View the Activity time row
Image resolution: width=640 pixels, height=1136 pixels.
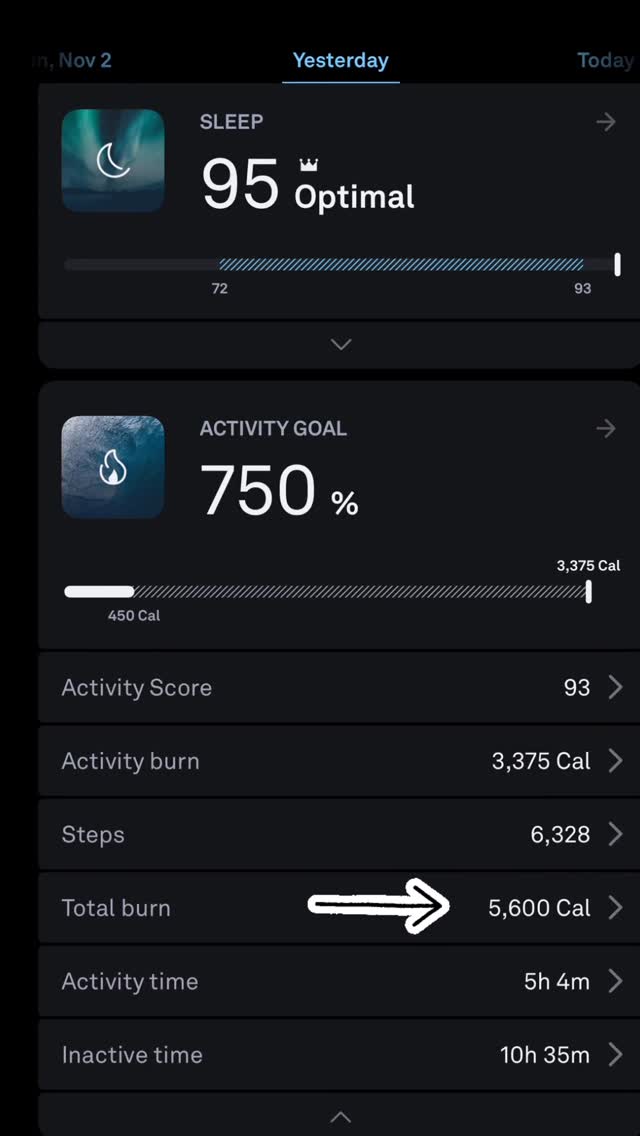coord(338,981)
